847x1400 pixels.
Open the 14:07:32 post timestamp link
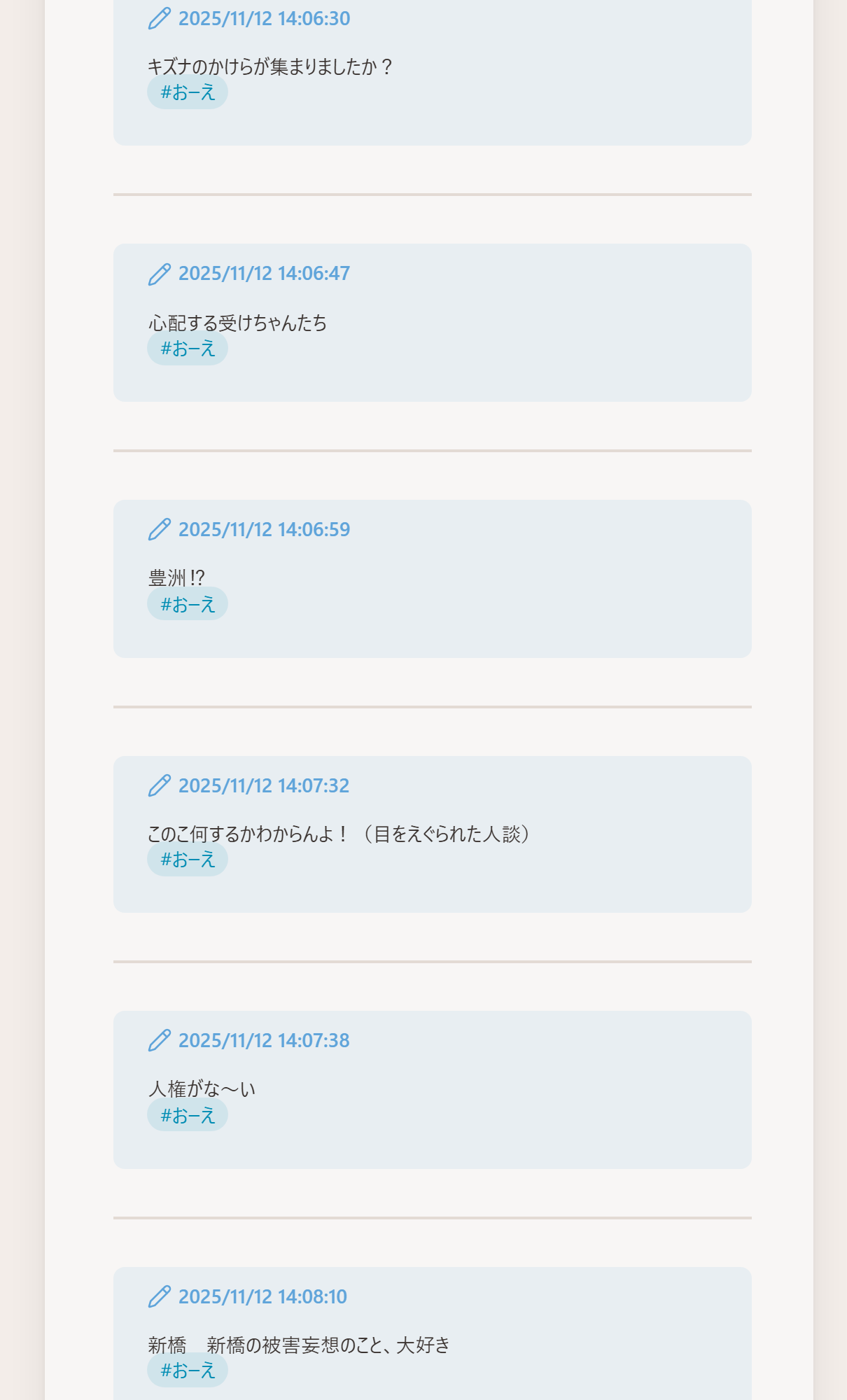(x=264, y=786)
